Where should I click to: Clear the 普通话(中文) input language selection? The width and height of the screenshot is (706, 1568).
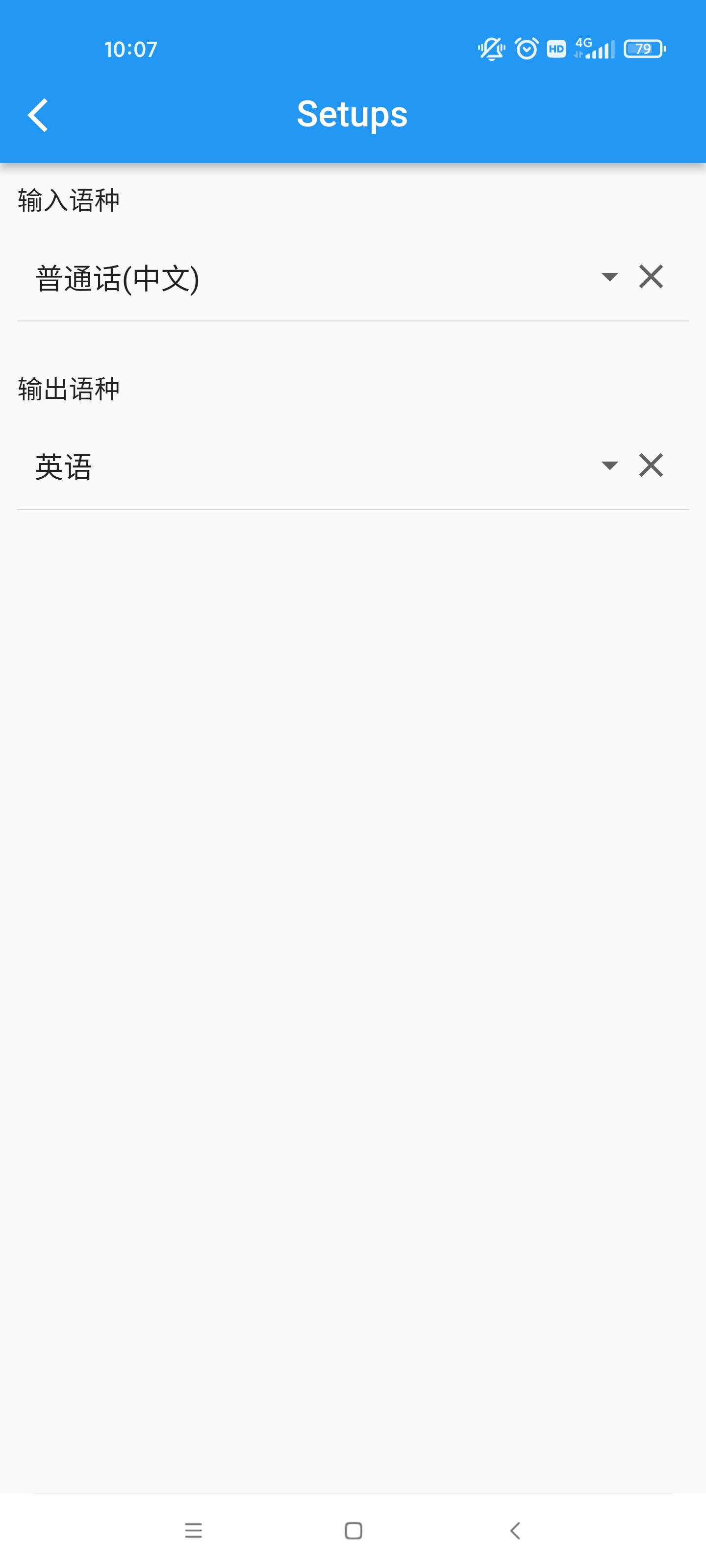click(651, 277)
